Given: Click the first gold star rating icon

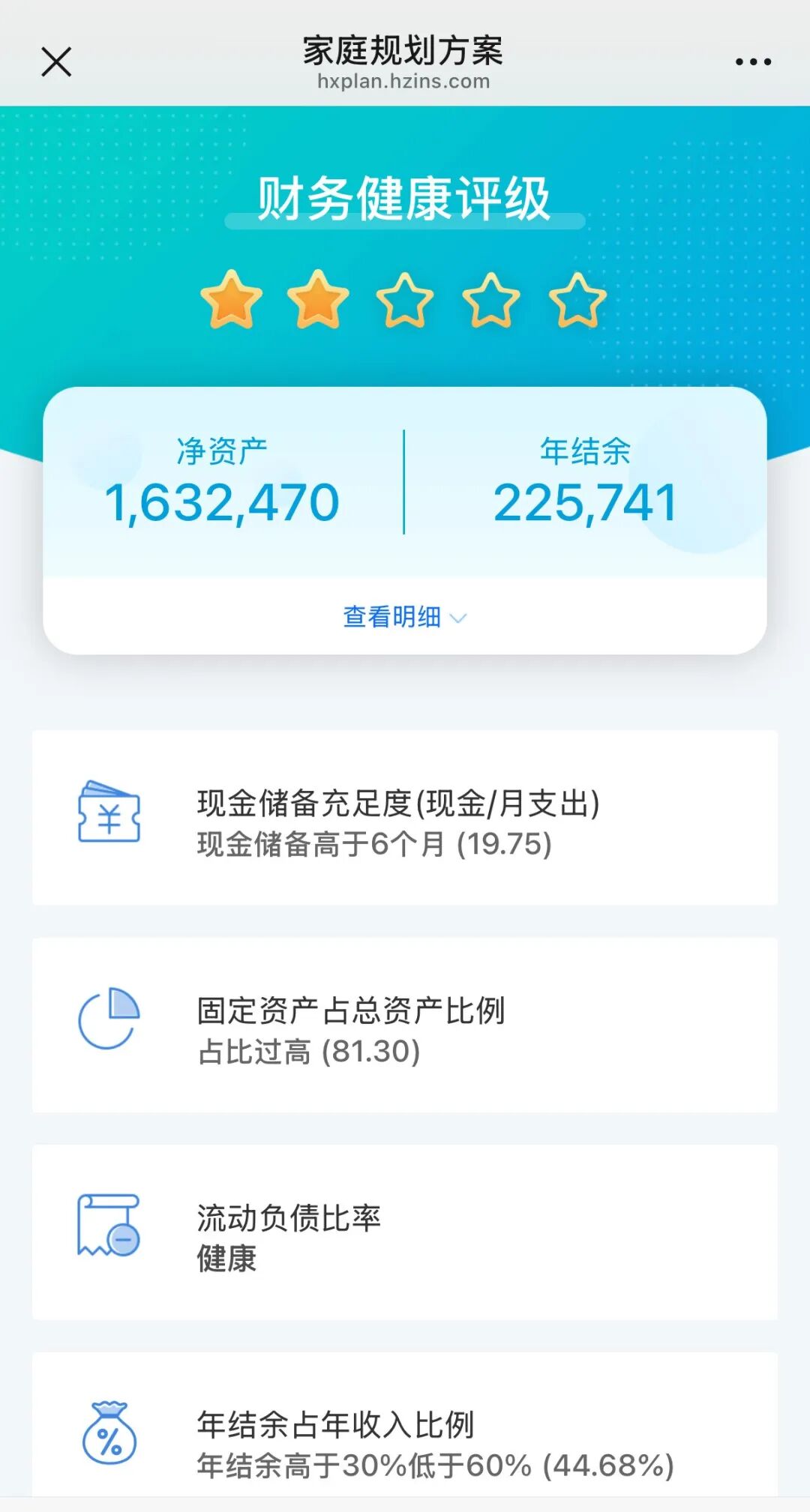Looking at the screenshot, I should coord(235,300).
